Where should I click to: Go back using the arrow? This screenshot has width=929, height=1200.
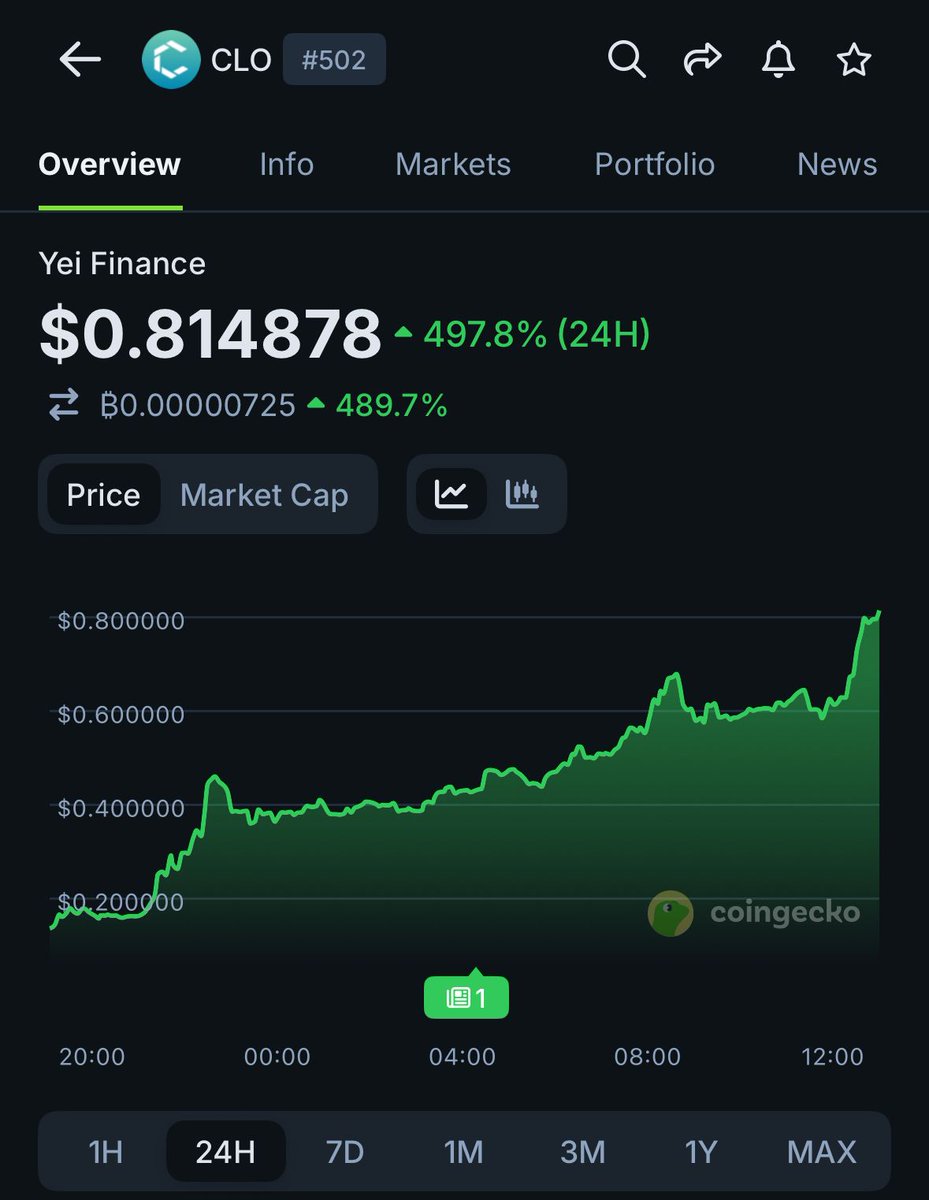point(80,61)
